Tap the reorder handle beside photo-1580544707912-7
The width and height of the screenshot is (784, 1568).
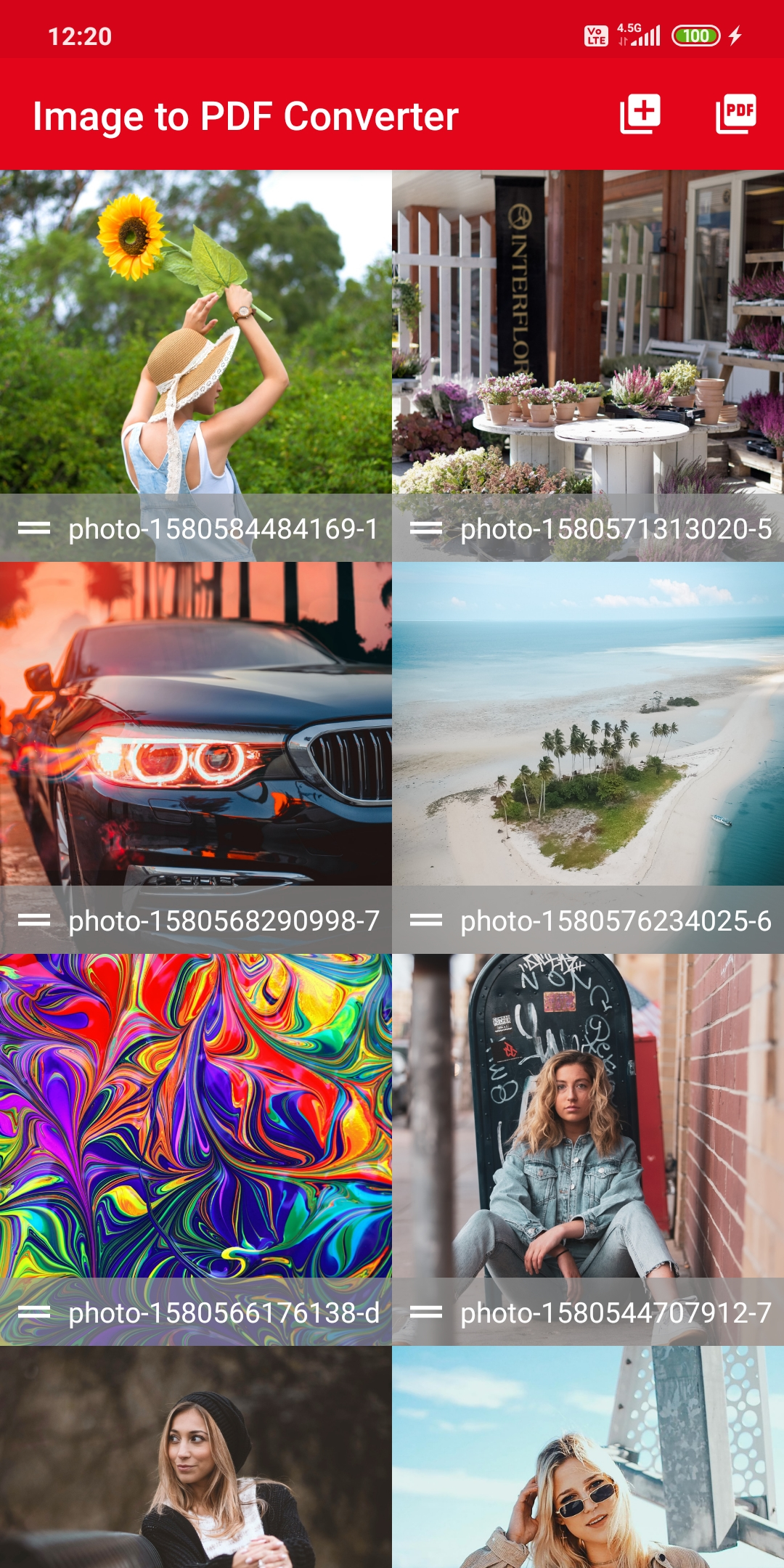426,1312
